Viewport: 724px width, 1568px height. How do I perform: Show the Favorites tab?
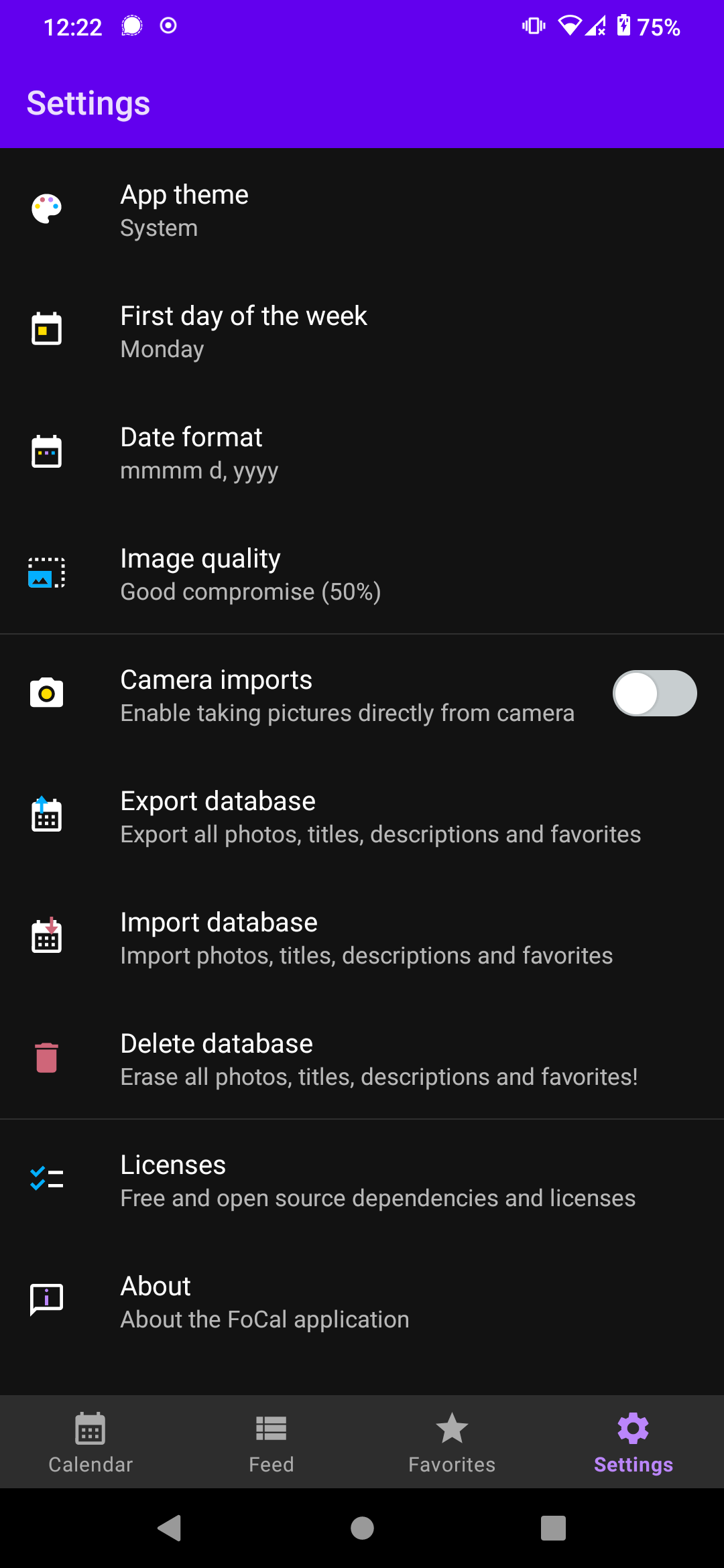pos(452,1443)
